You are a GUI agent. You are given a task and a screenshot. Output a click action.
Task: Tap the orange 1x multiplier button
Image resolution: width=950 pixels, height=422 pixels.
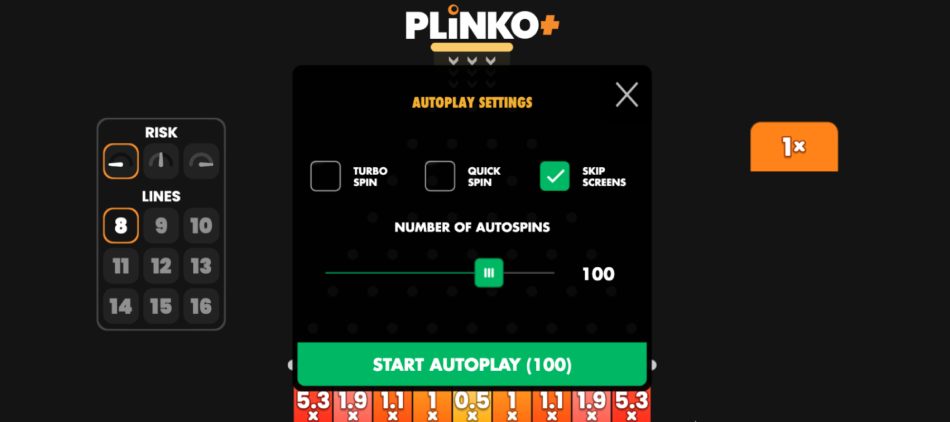tap(794, 147)
